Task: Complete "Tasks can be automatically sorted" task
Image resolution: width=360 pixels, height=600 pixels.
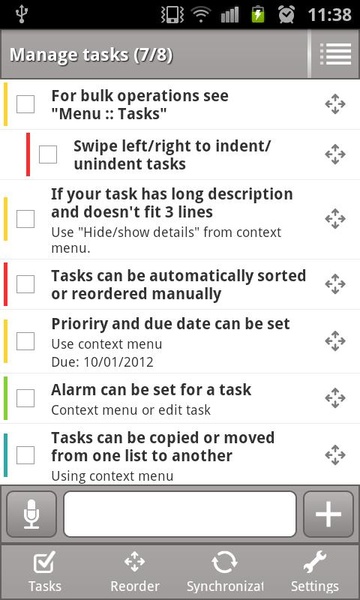Action: coord(25,284)
